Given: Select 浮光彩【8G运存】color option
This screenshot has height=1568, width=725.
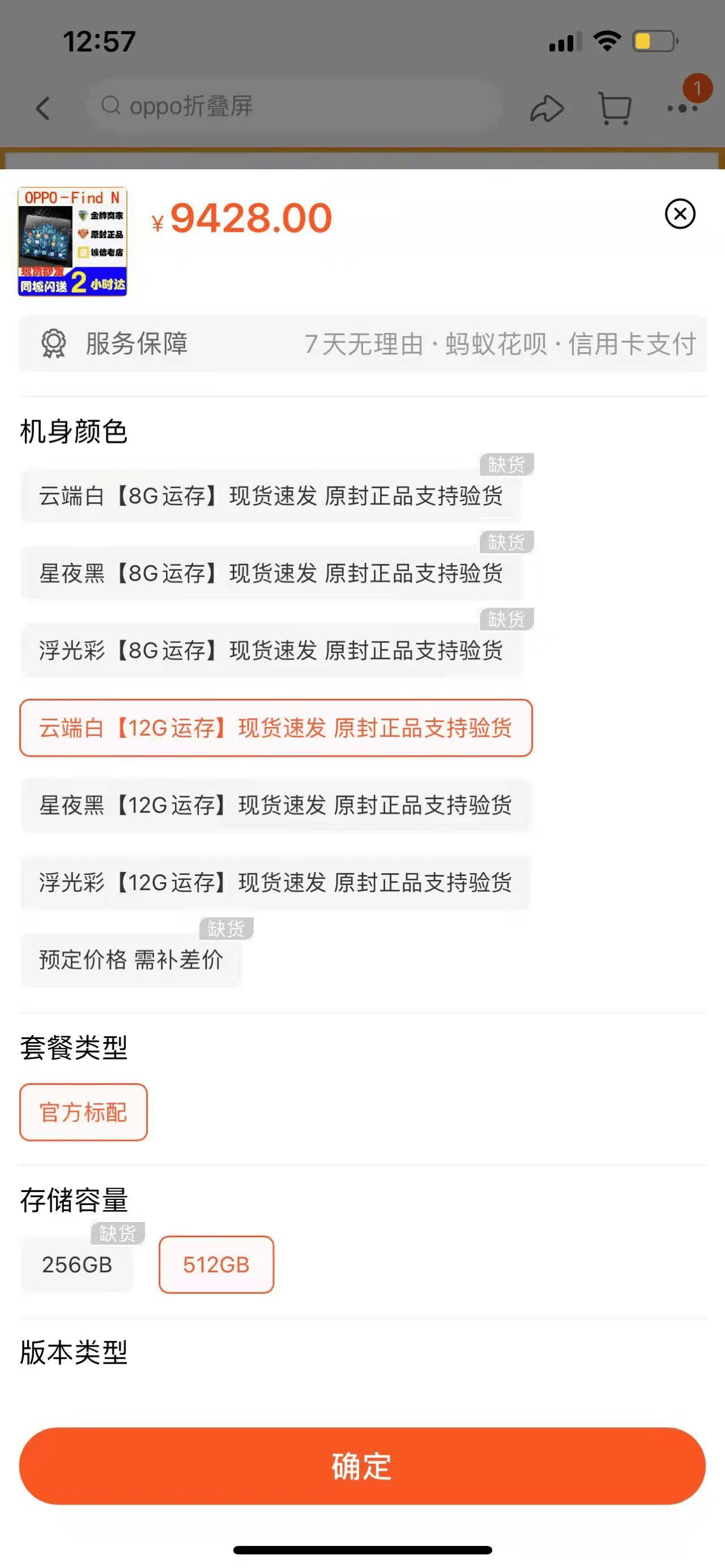Looking at the screenshot, I should click(271, 651).
